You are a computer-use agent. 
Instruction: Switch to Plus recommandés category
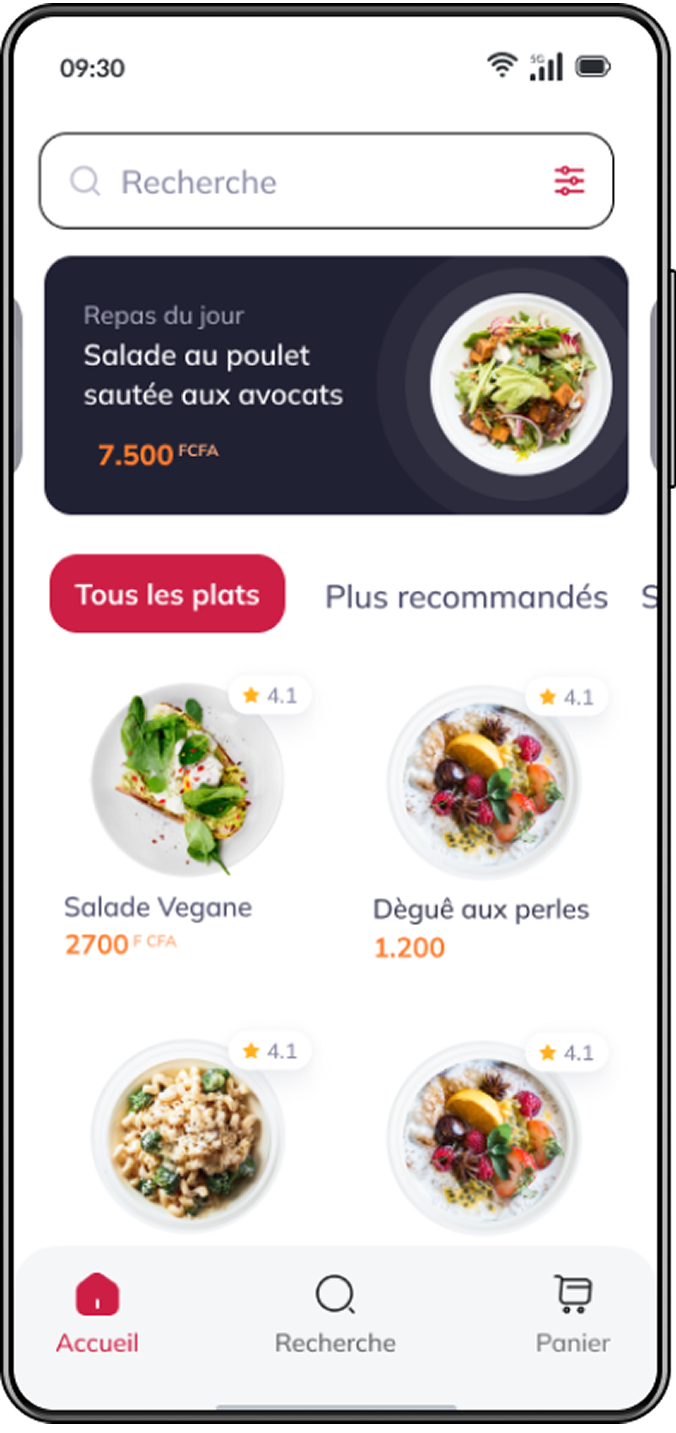tap(466, 597)
